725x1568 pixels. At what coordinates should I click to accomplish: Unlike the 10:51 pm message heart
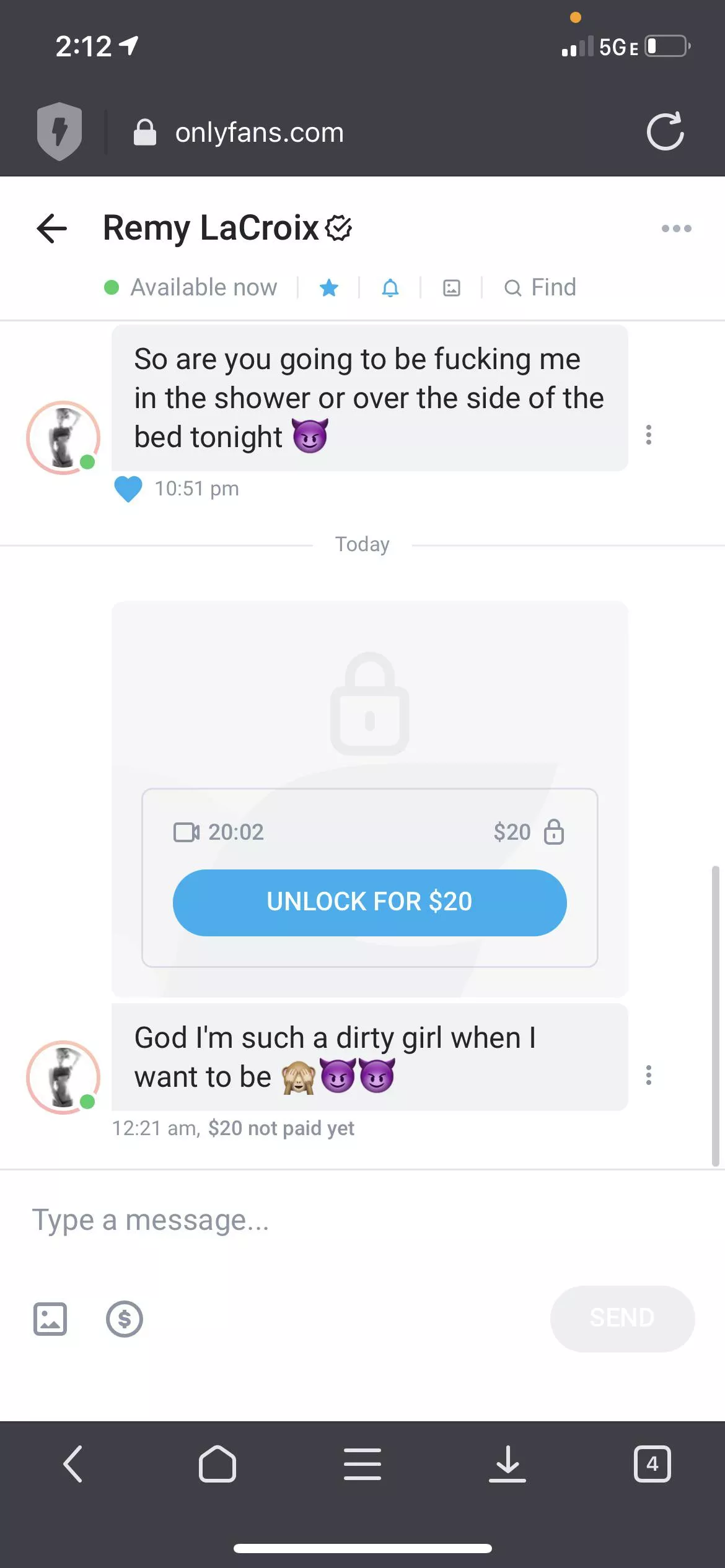128,489
